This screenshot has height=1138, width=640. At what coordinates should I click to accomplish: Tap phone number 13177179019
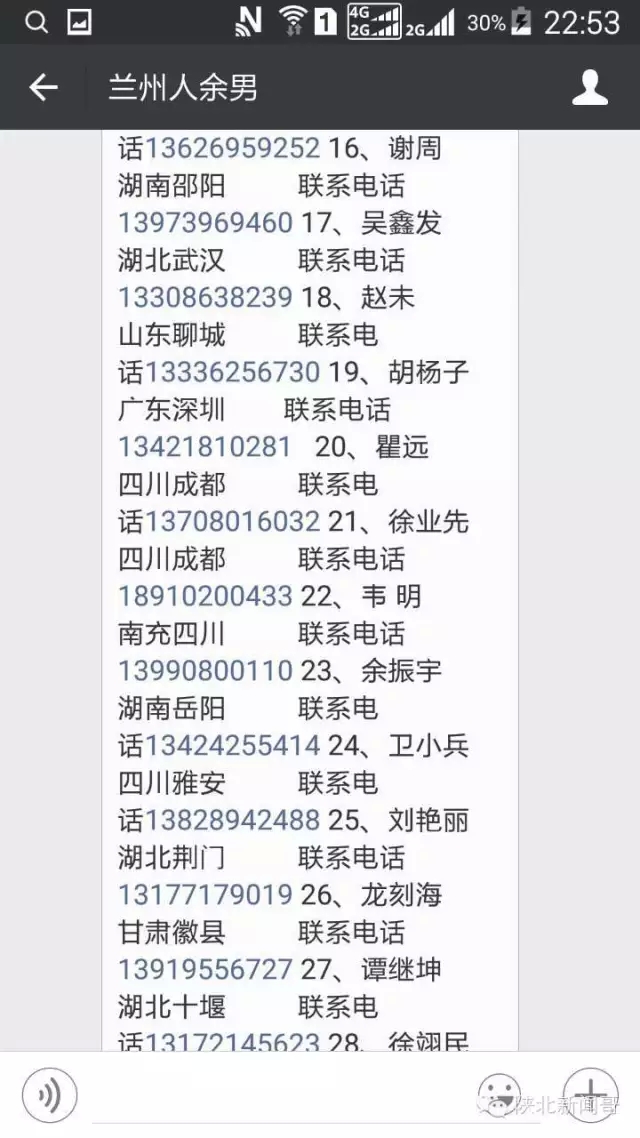[205, 895]
